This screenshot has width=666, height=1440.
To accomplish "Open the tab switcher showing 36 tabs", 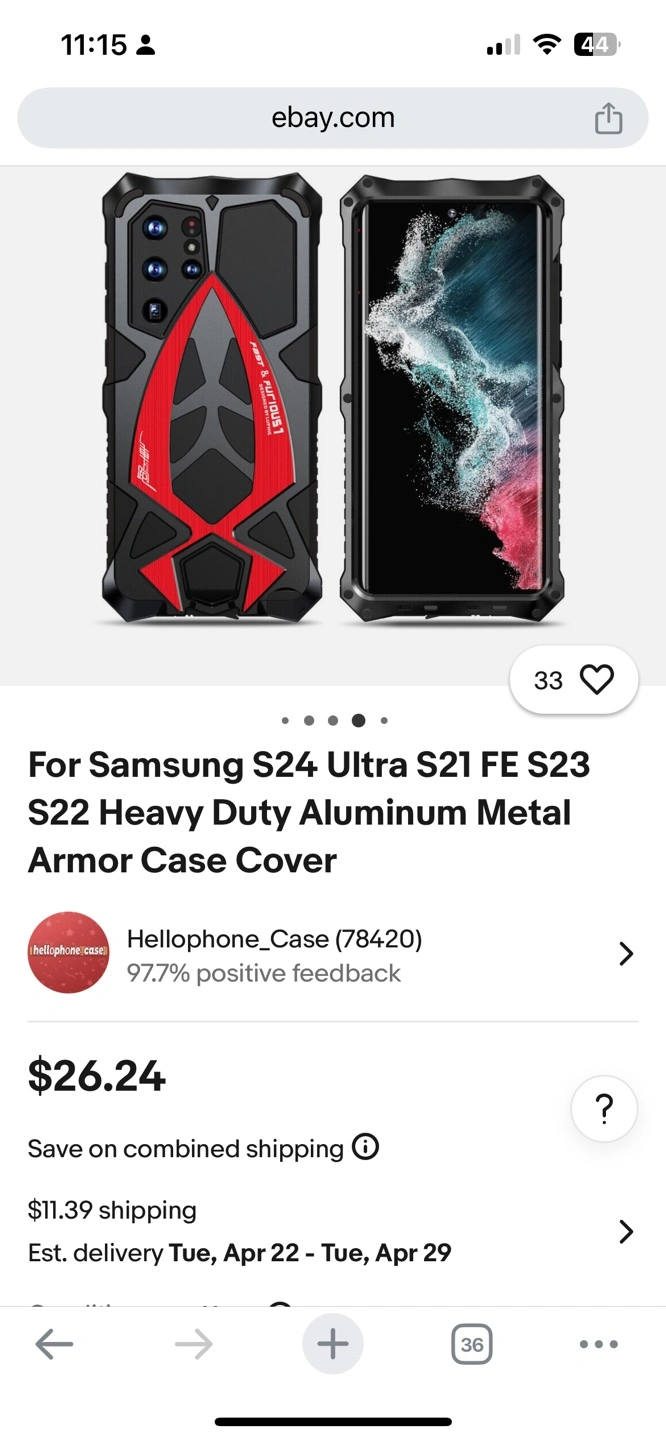I will pos(471,1345).
